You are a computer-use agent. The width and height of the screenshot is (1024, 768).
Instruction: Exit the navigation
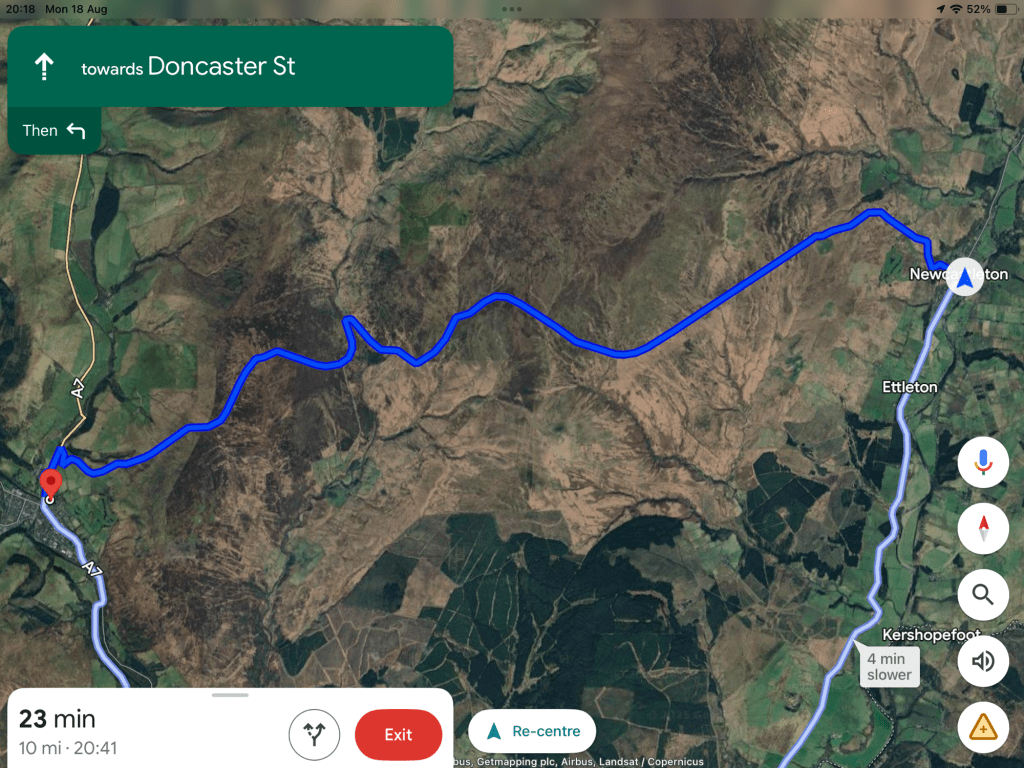(x=398, y=735)
